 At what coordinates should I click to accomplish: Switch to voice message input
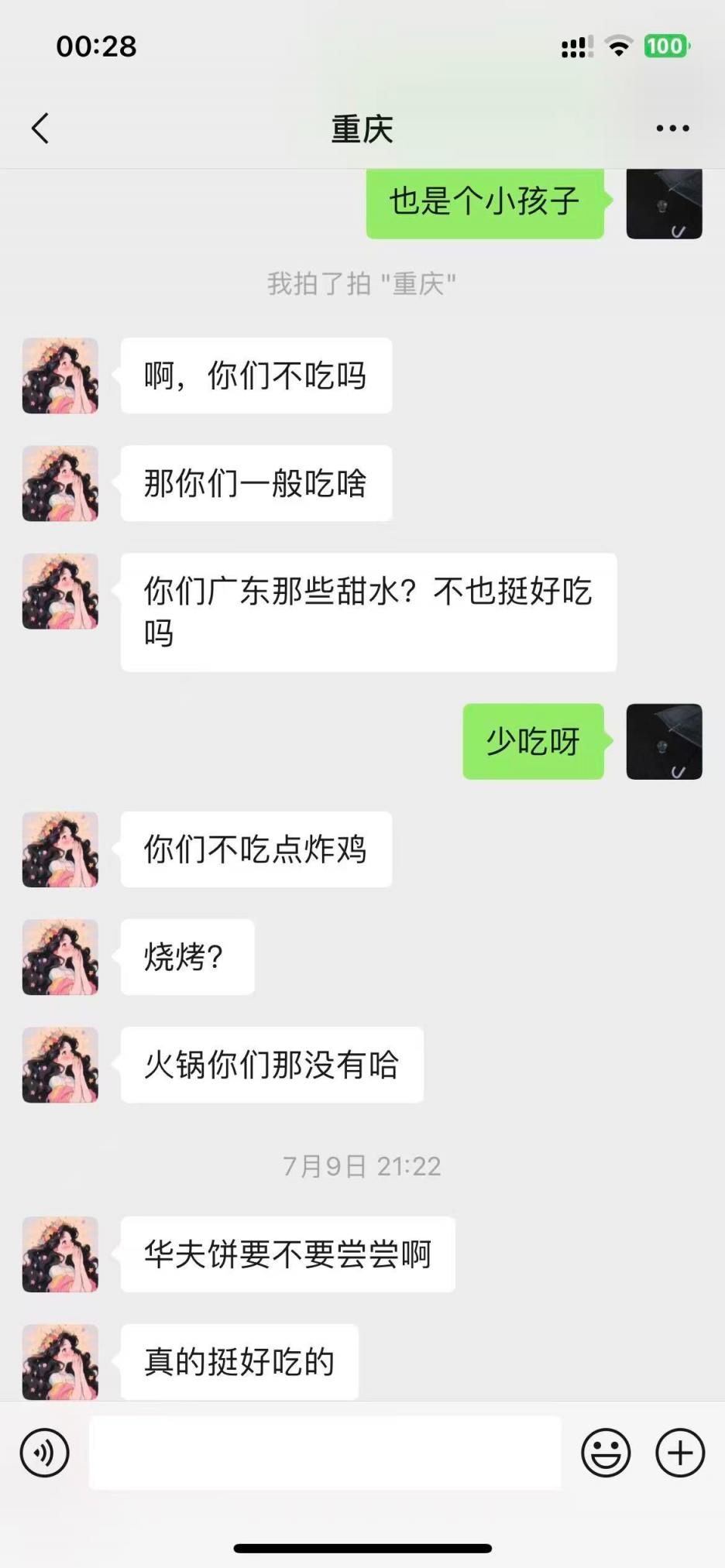pyautogui.click(x=45, y=1453)
